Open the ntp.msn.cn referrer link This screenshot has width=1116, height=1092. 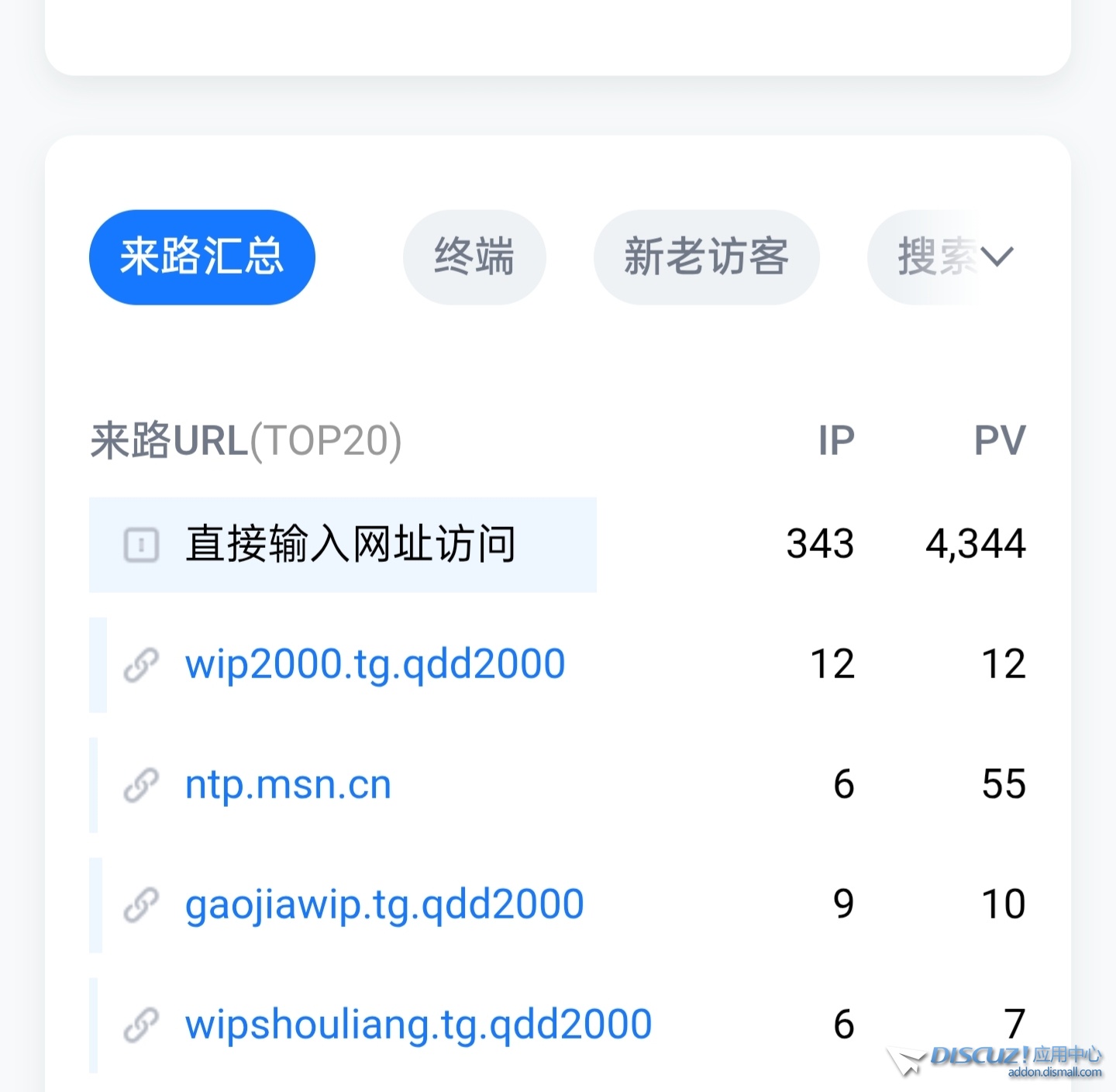coord(288,784)
